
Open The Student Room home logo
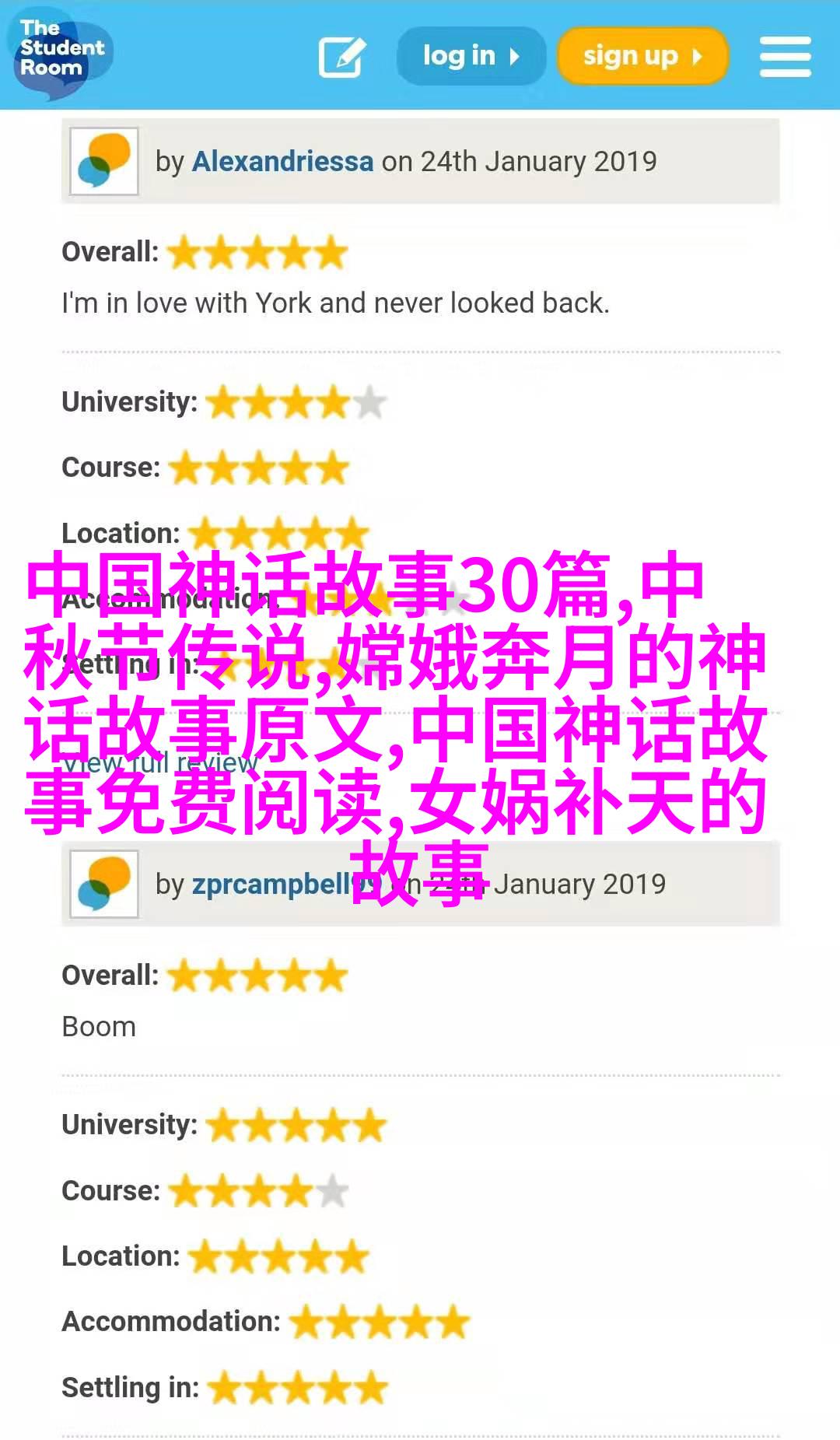pyautogui.click(x=59, y=53)
